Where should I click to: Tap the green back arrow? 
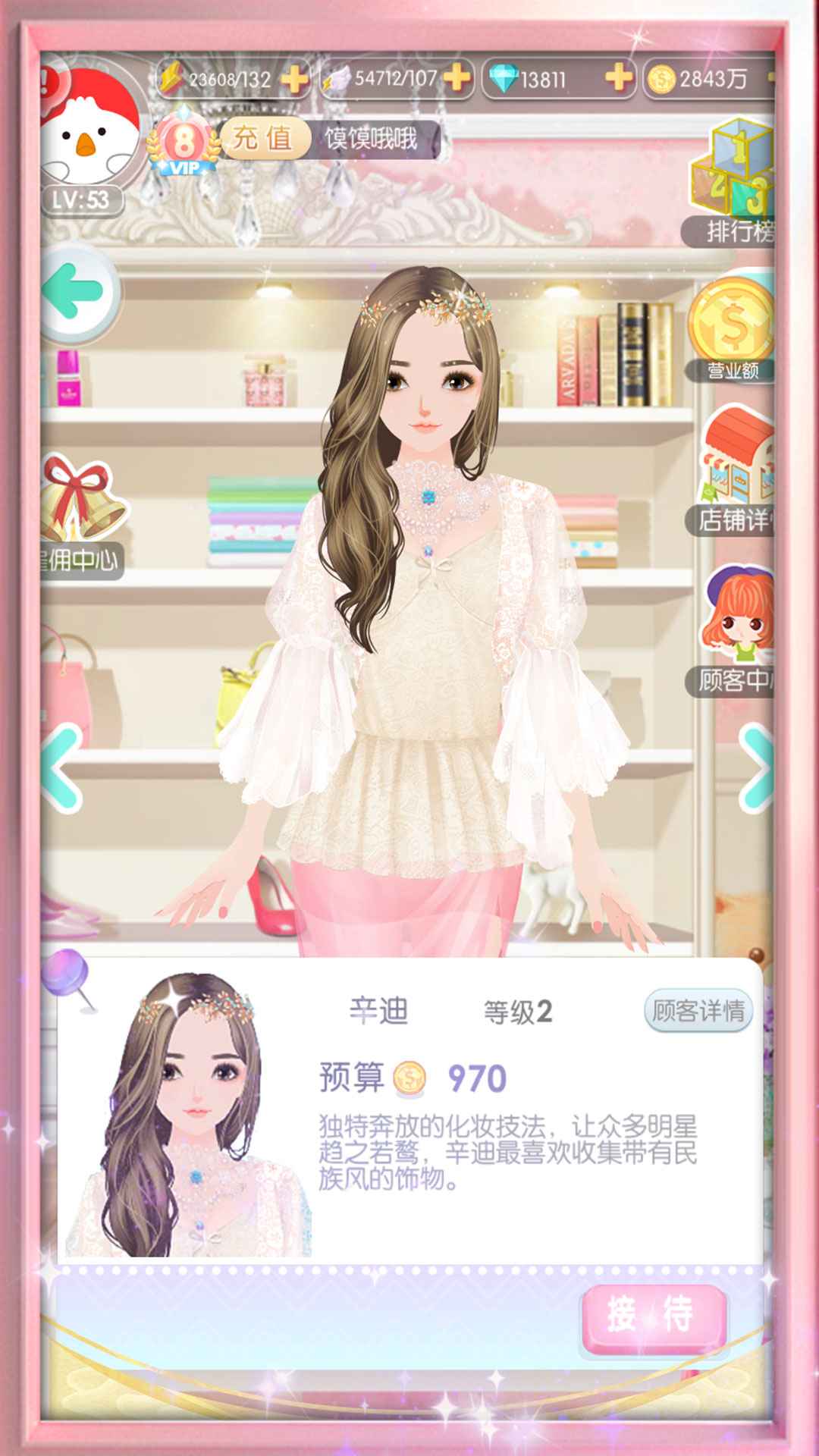76,292
